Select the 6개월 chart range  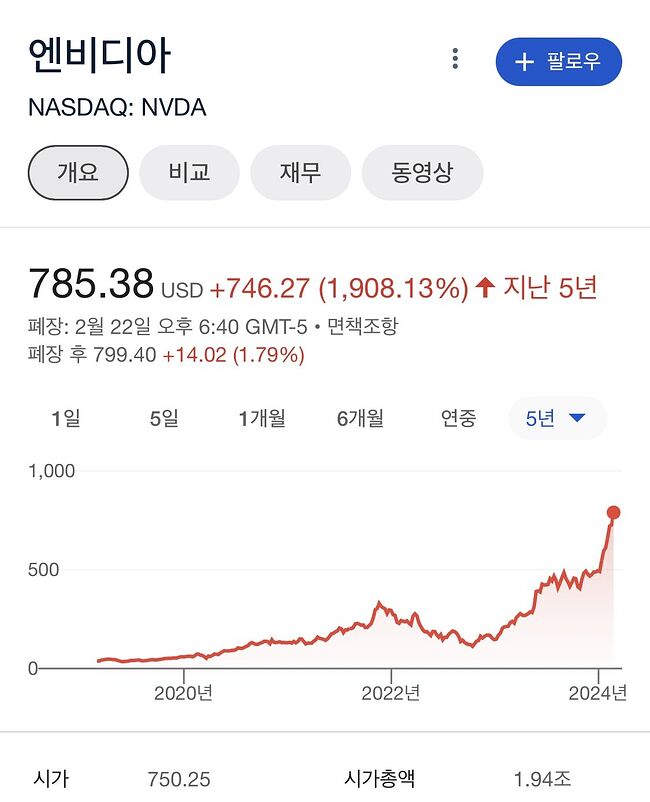pos(360,419)
